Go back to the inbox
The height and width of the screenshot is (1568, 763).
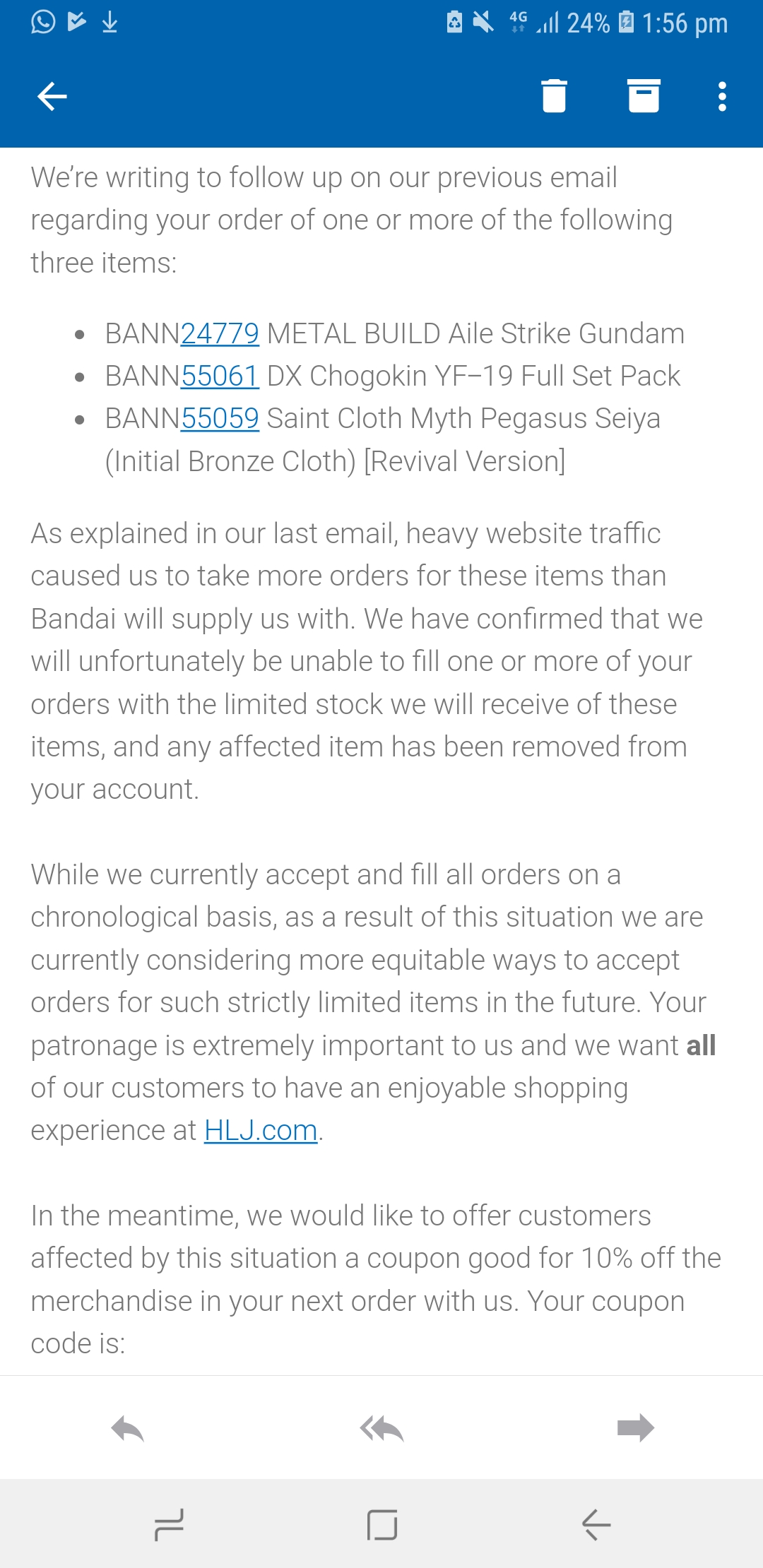coord(52,97)
